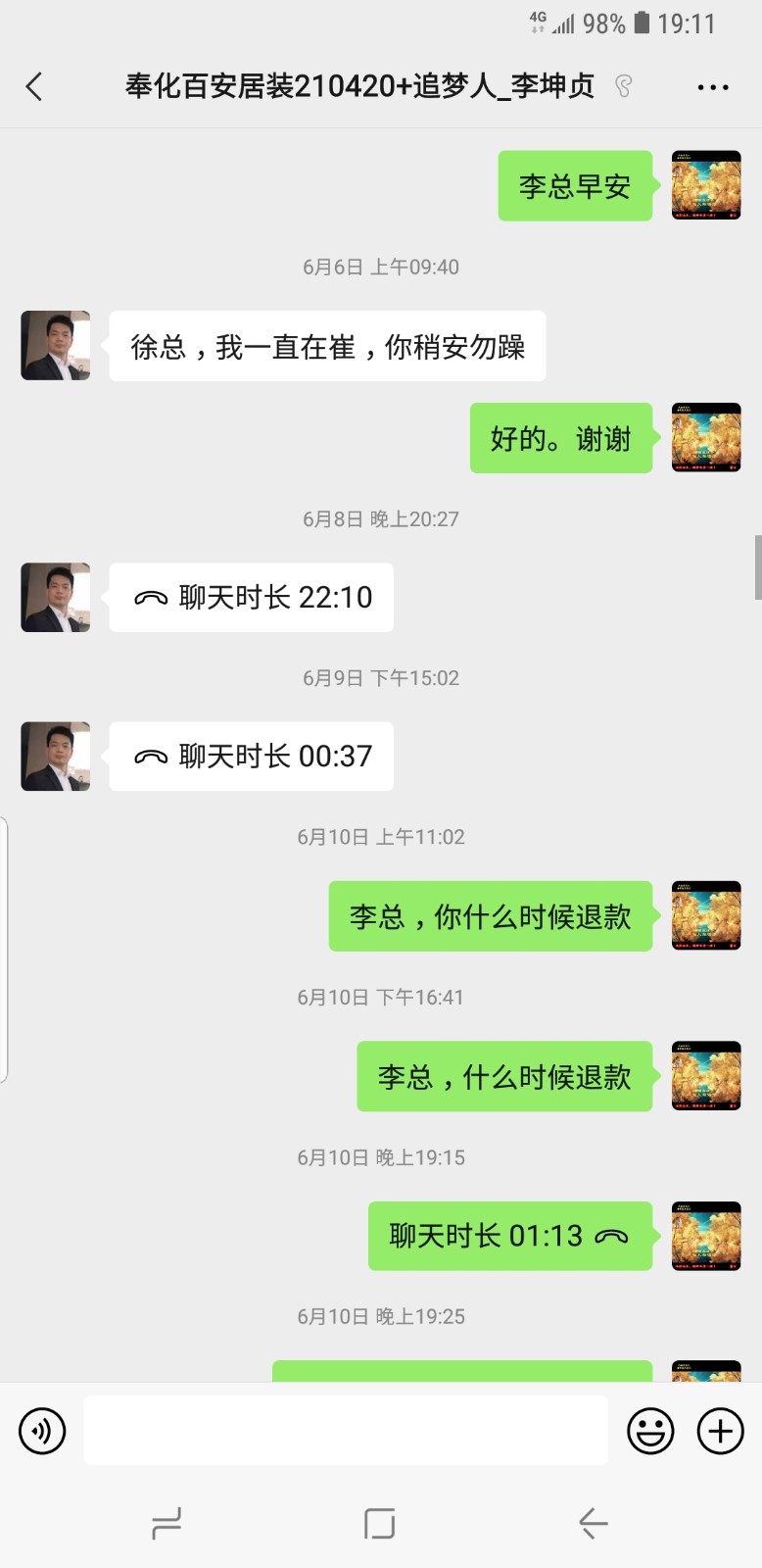
Task: Open my avatar beside 李总早安 message
Action: 706,185
